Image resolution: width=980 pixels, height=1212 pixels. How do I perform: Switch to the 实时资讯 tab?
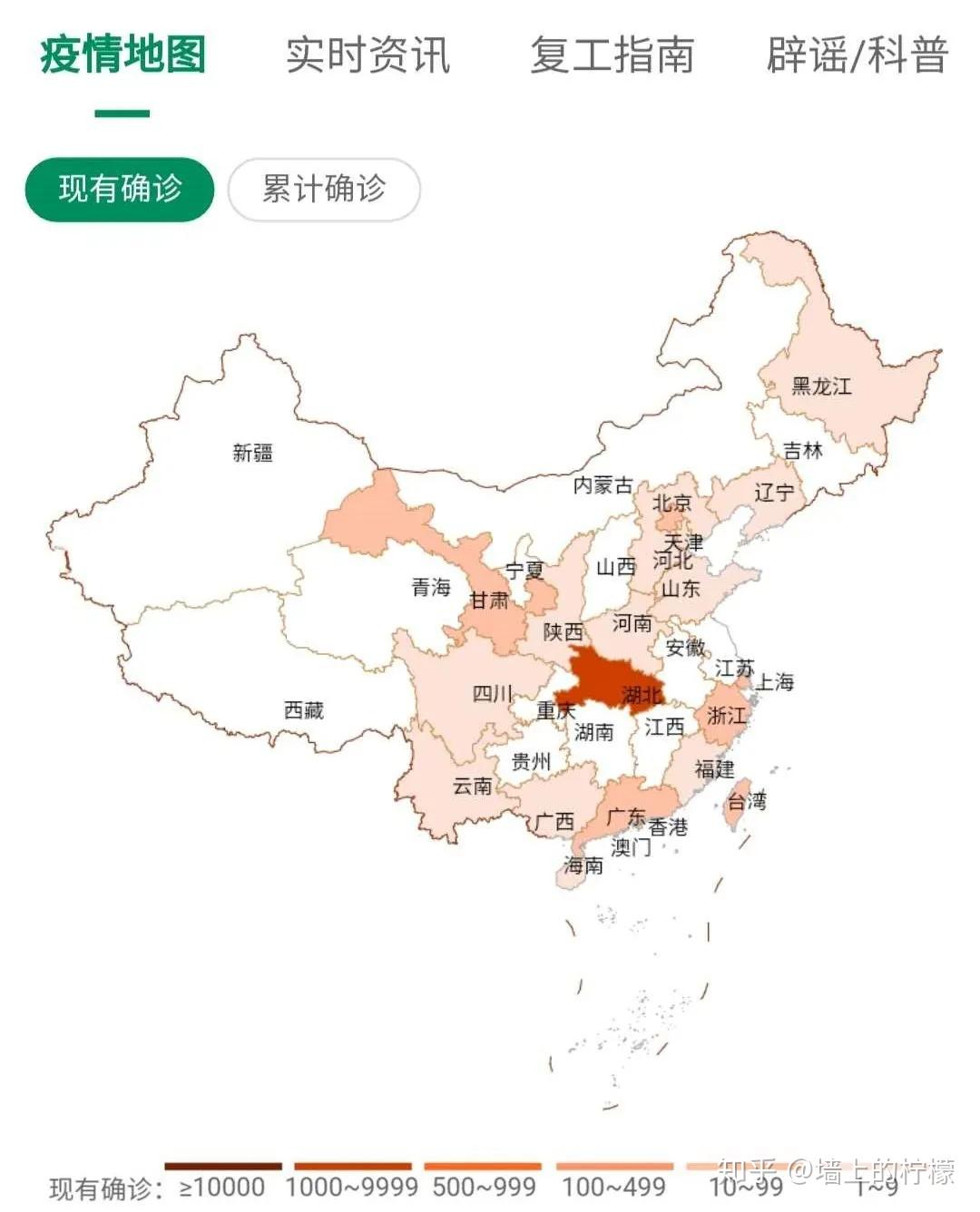367,54
